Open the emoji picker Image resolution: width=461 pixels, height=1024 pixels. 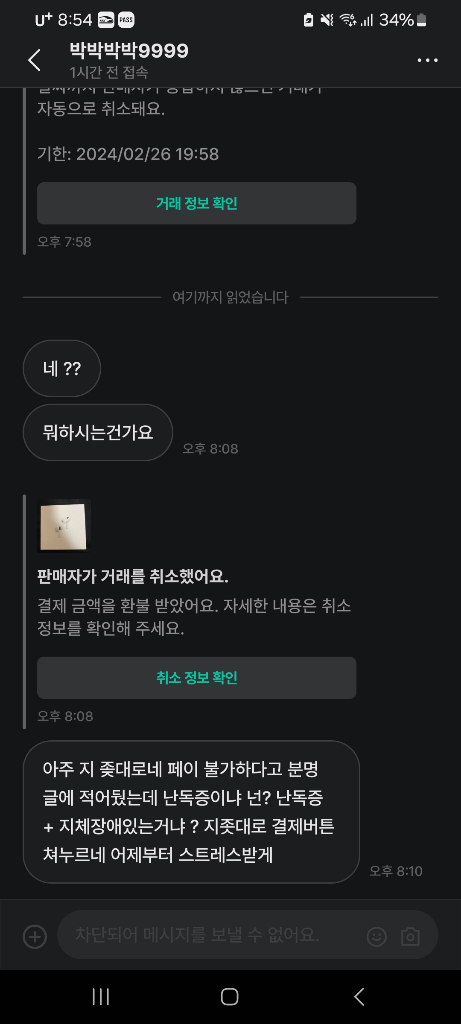click(x=377, y=936)
